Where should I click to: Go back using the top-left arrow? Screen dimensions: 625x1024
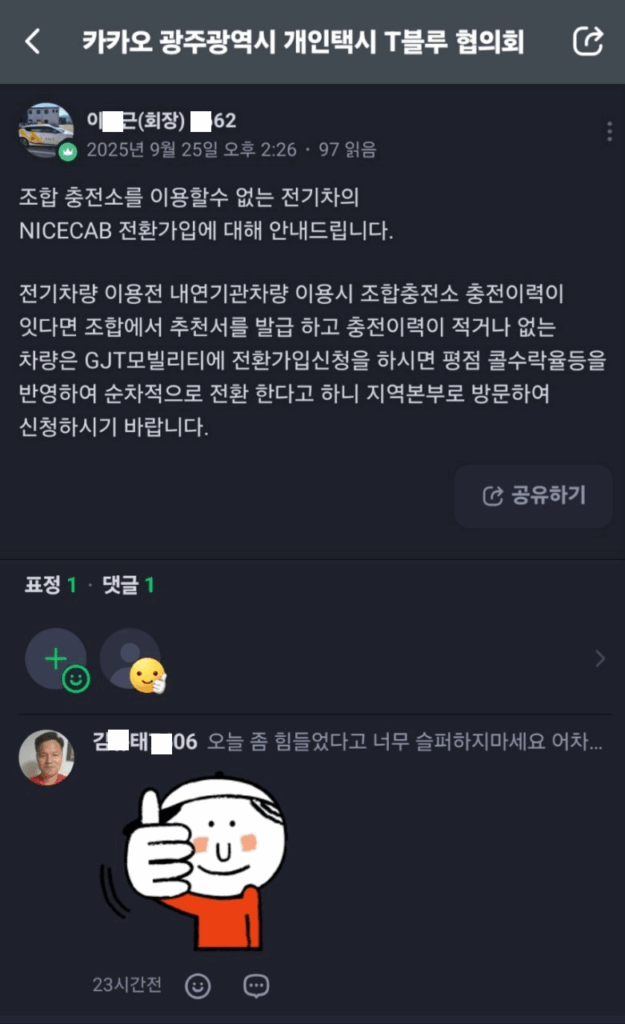tap(33, 42)
